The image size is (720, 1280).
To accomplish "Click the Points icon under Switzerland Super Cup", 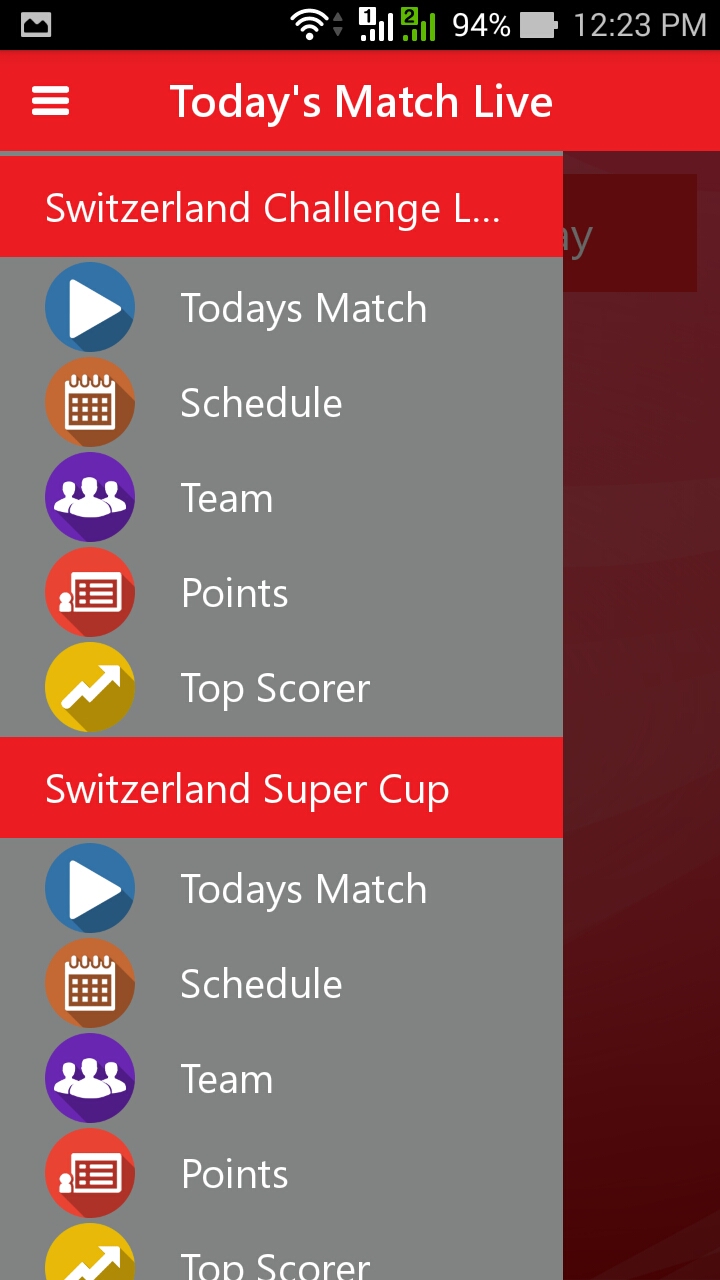I will pos(90,1173).
